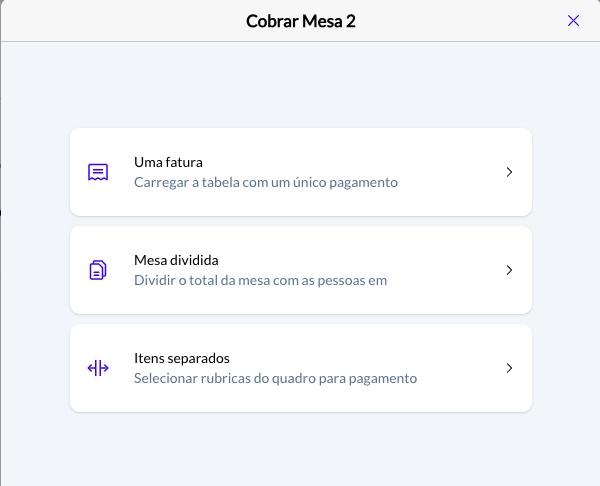Close the Cobrar Mesa 2 dialog

(x=573, y=21)
